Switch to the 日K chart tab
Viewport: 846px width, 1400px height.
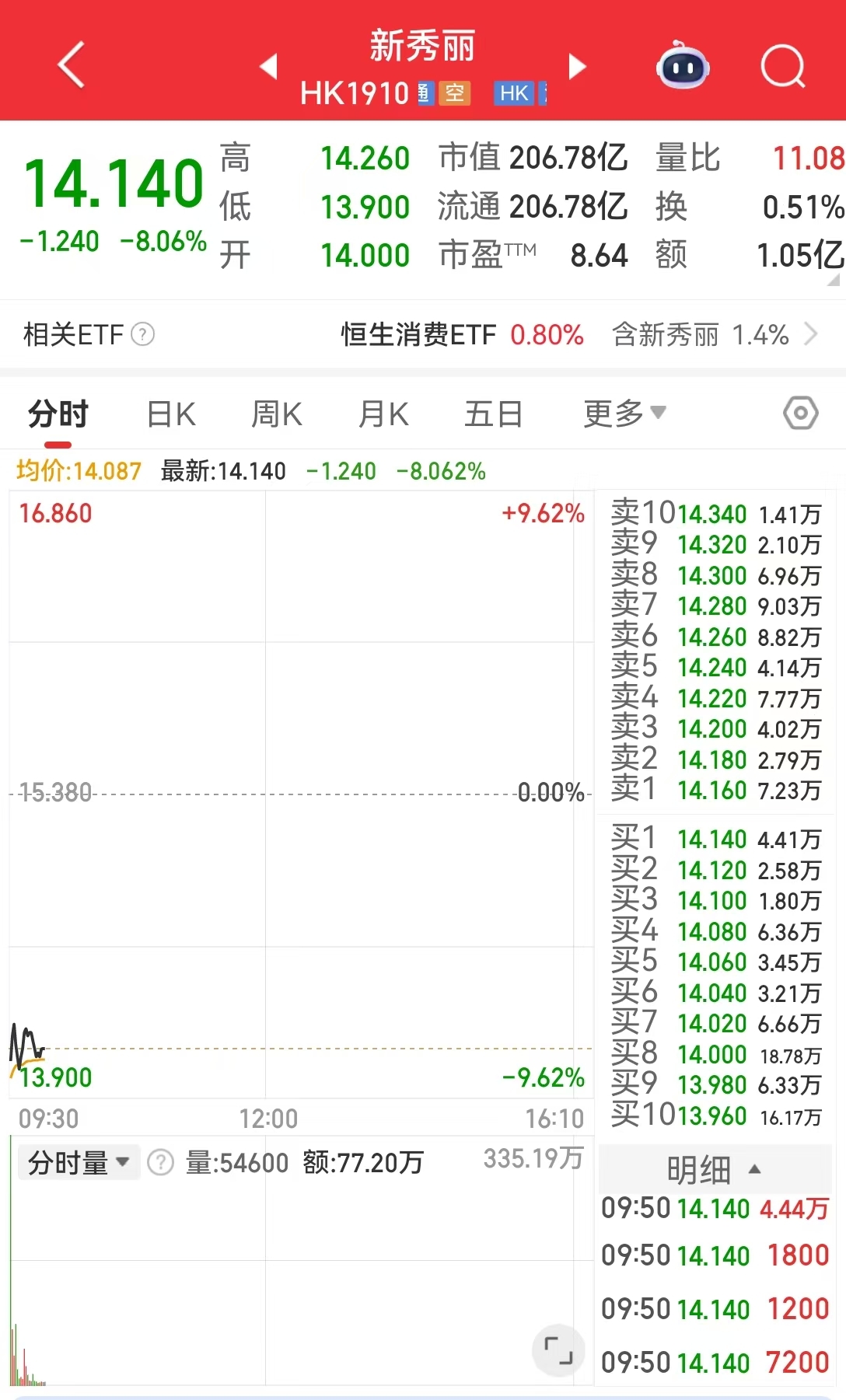coord(171,414)
